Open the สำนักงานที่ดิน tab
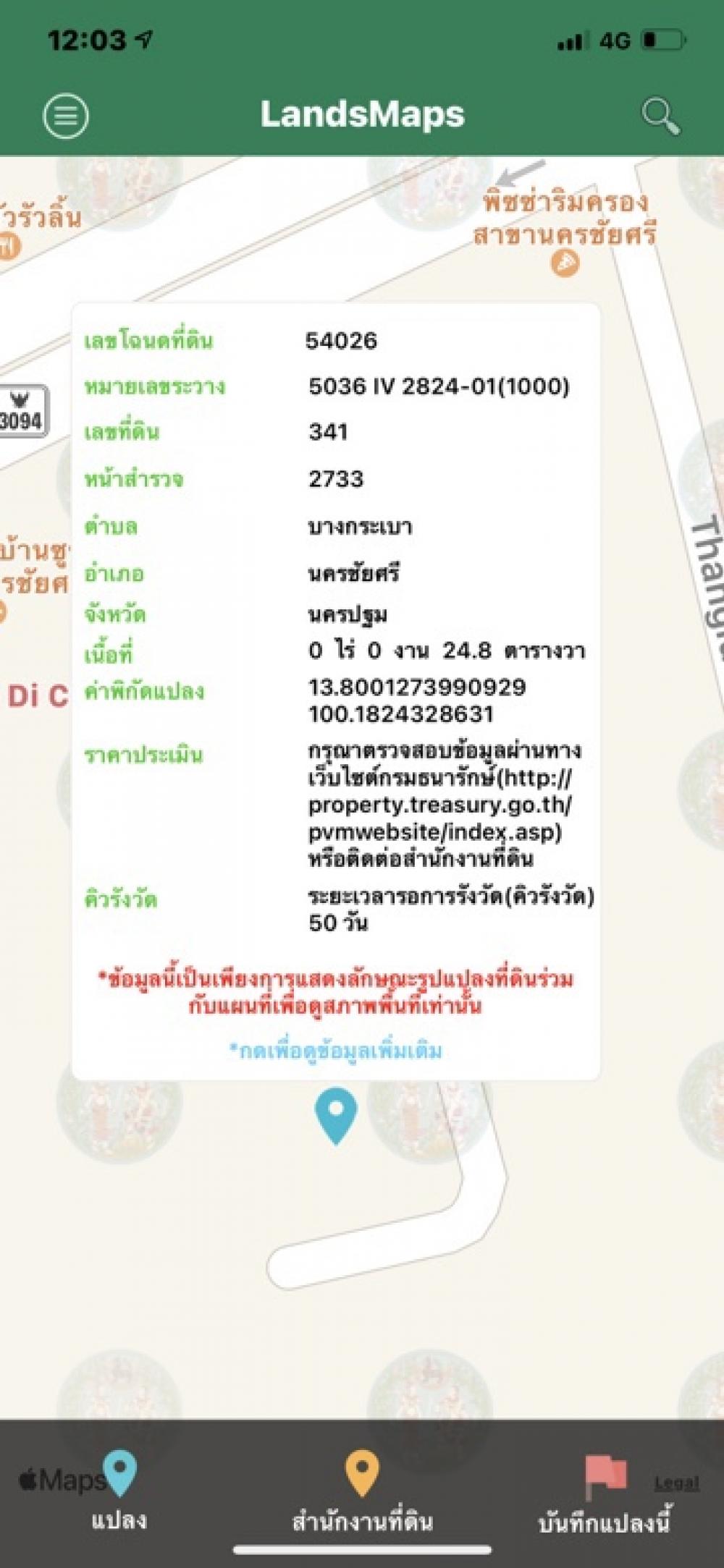 (x=362, y=1494)
